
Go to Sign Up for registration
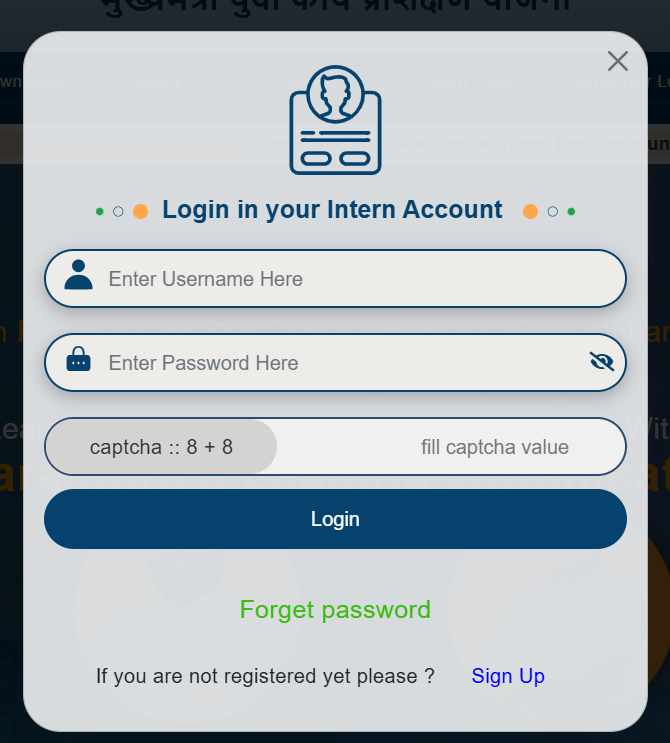tap(508, 676)
